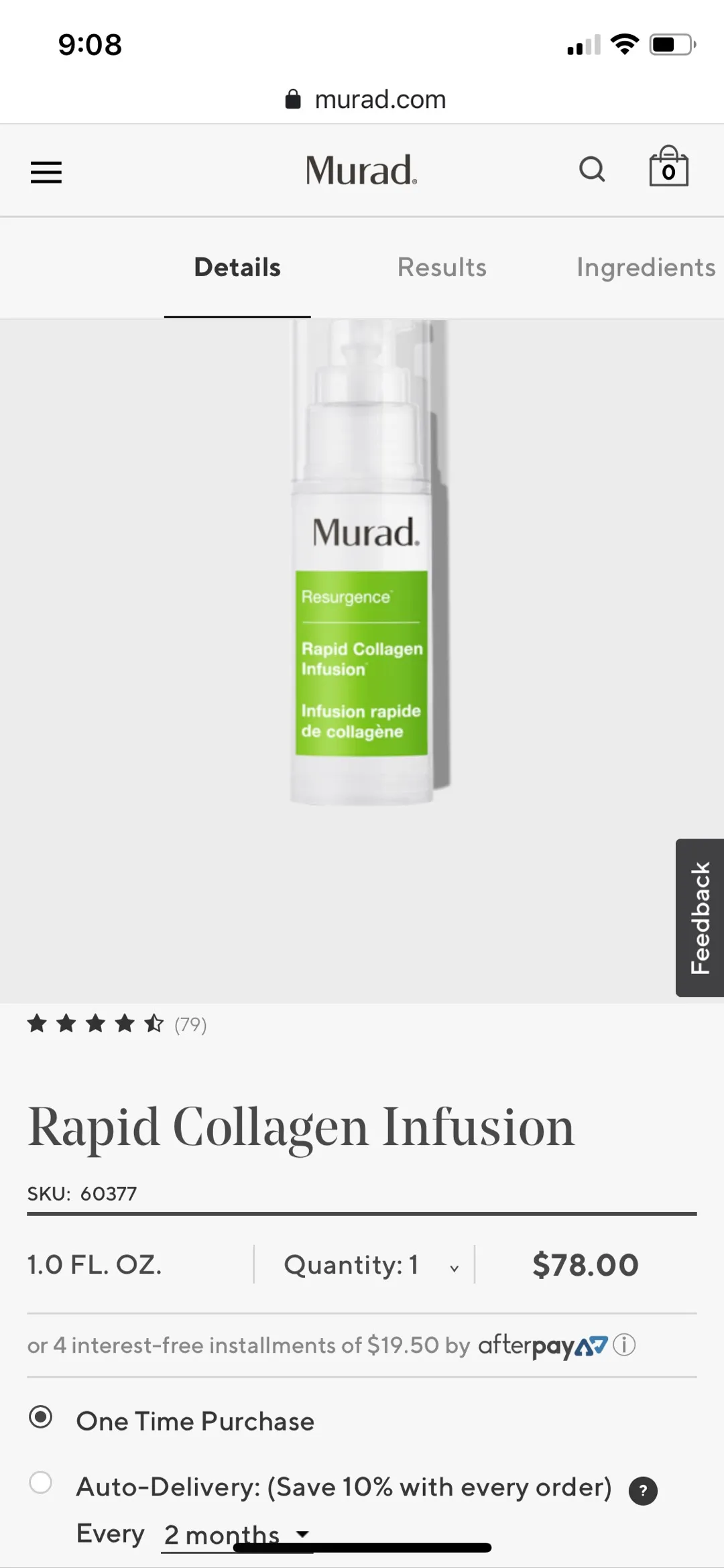Open the Feedback side tab
The height and width of the screenshot is (1568, 724).
(700, 917)
